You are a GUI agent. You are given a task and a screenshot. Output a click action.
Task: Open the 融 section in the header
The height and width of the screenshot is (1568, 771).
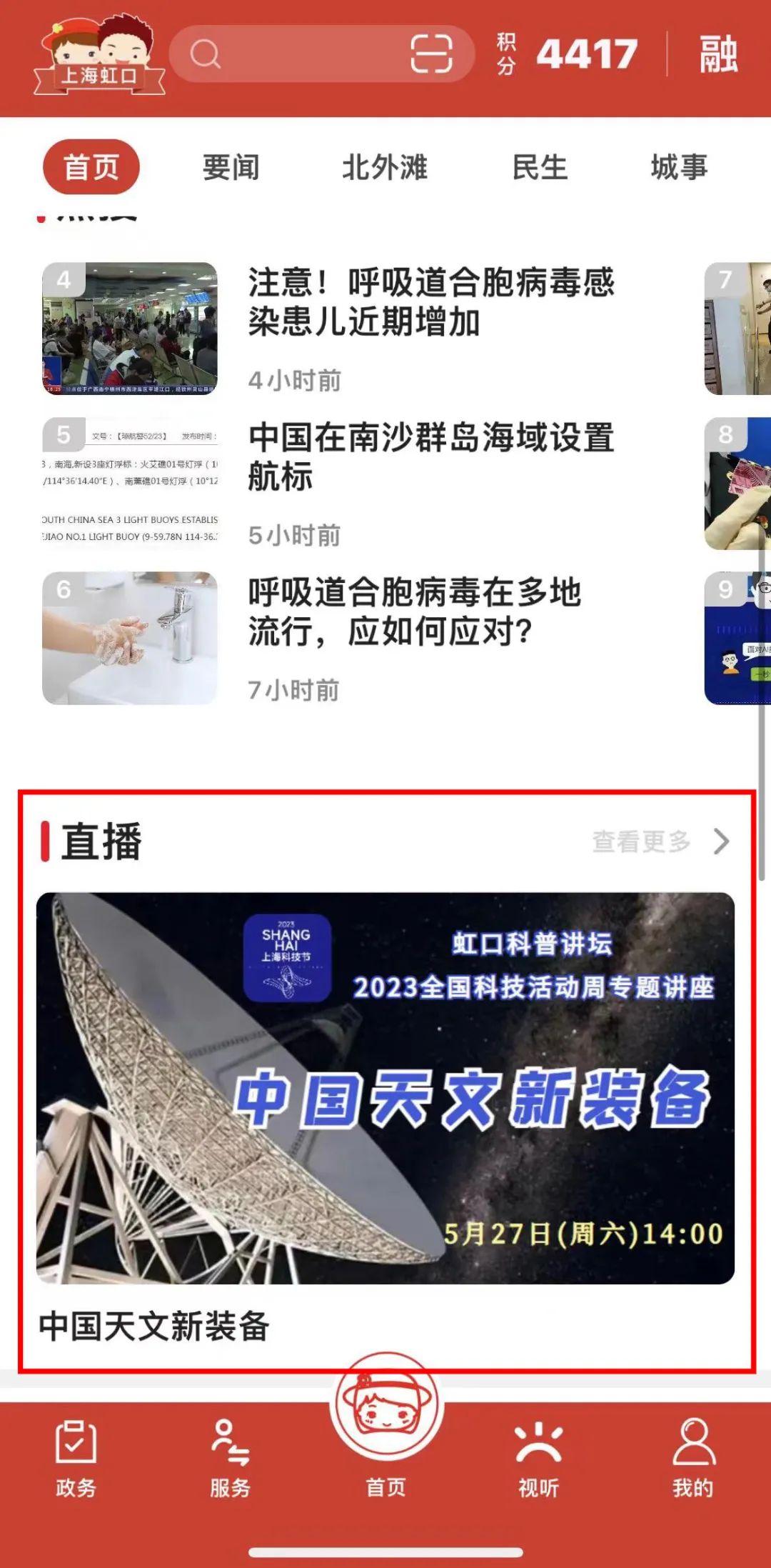click(x=718, y=54)
